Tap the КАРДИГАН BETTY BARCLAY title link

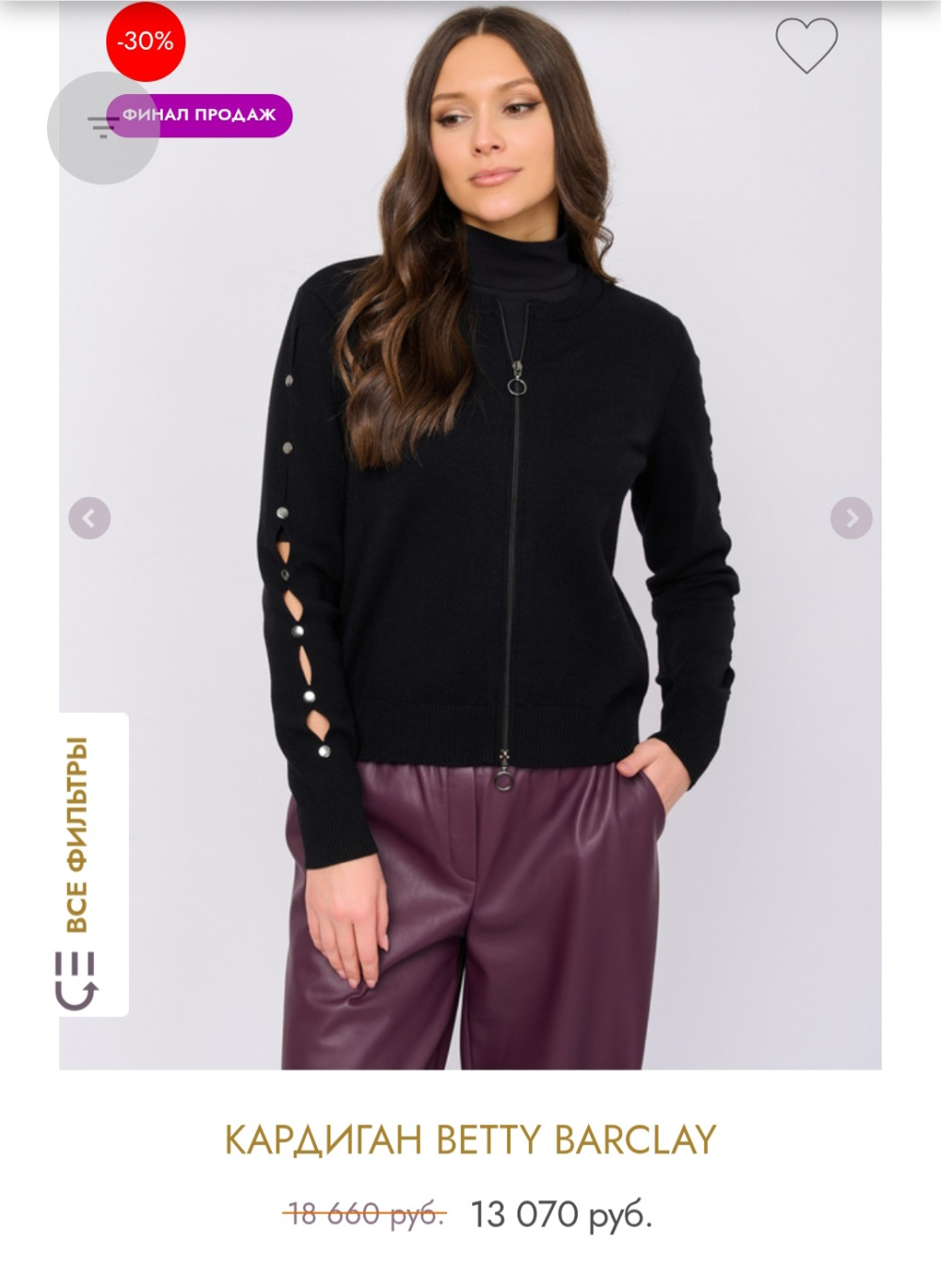(x=470, y=1140)
